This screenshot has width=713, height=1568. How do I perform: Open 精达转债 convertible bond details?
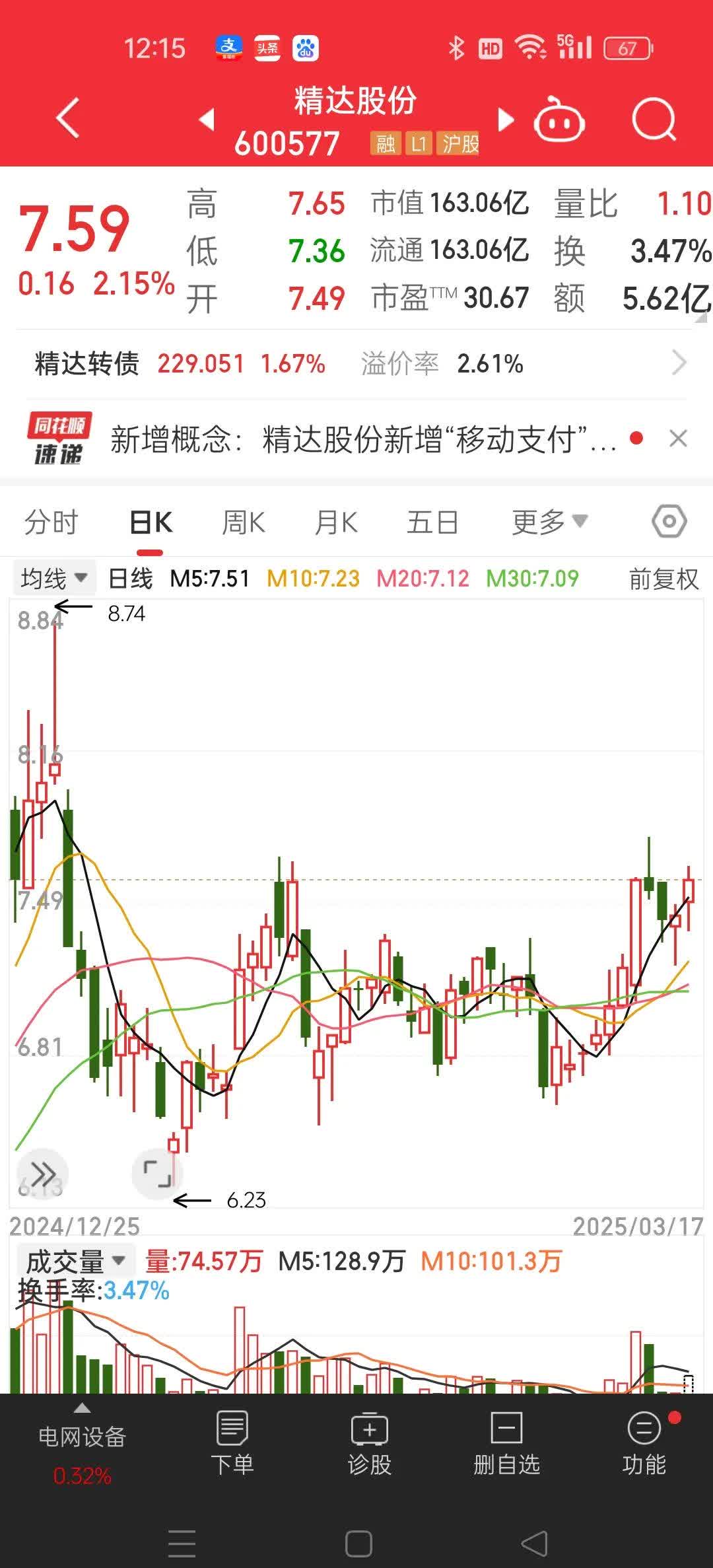tap(356, 363)
